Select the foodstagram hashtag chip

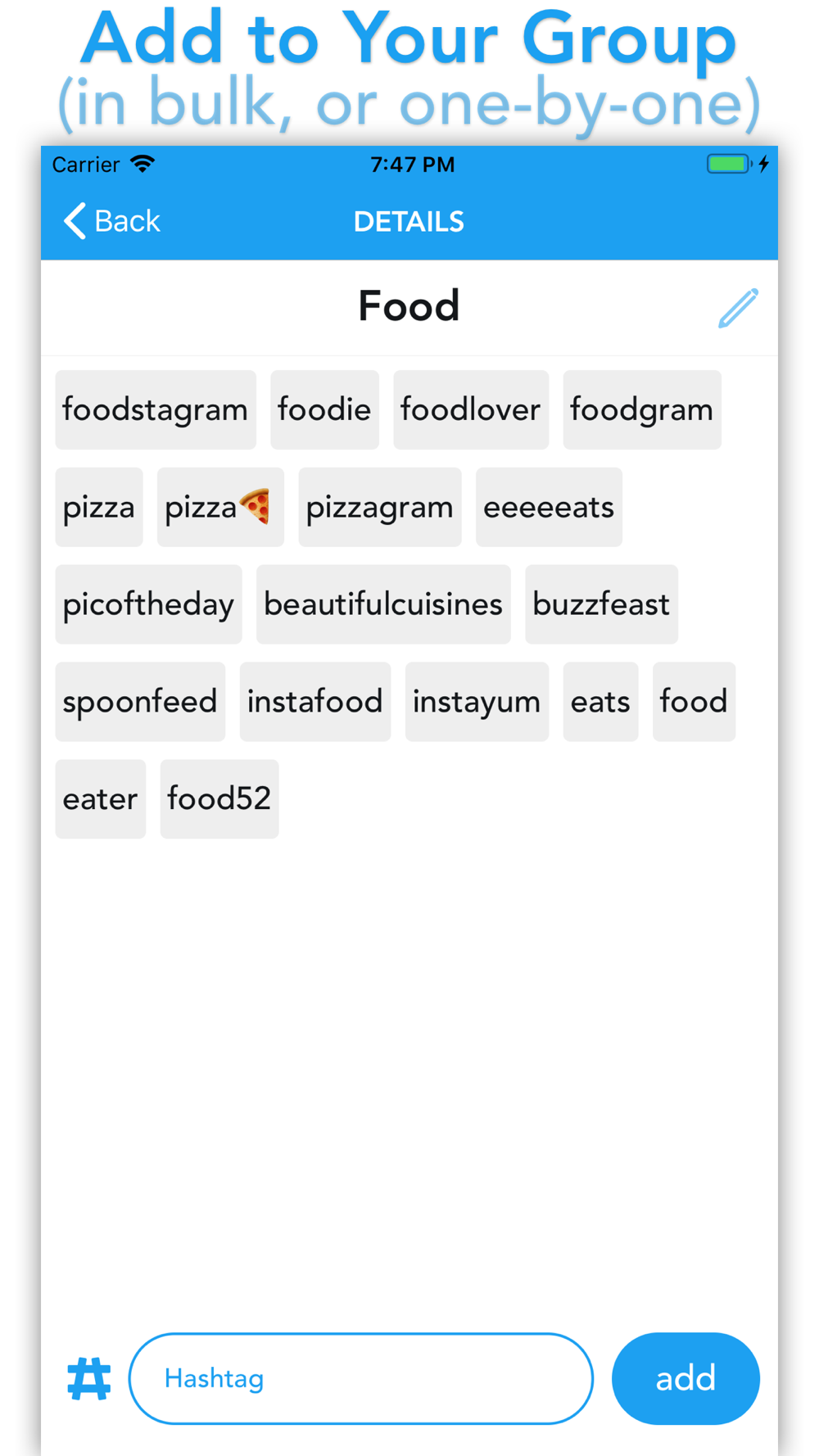[x=156, y=409]
